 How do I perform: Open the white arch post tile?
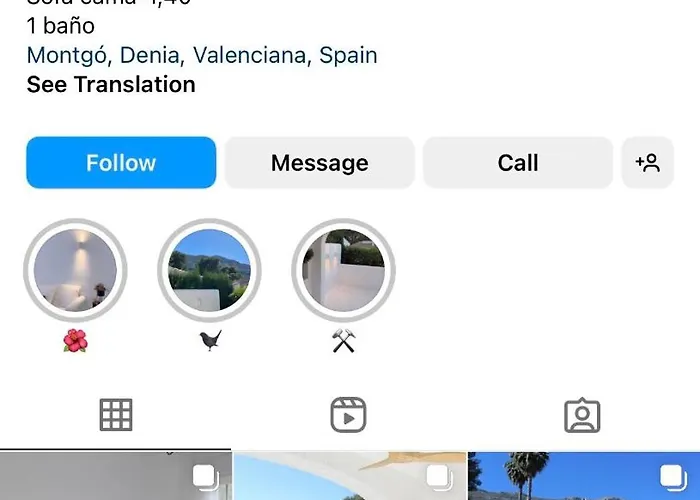click(x=349, y=477)
